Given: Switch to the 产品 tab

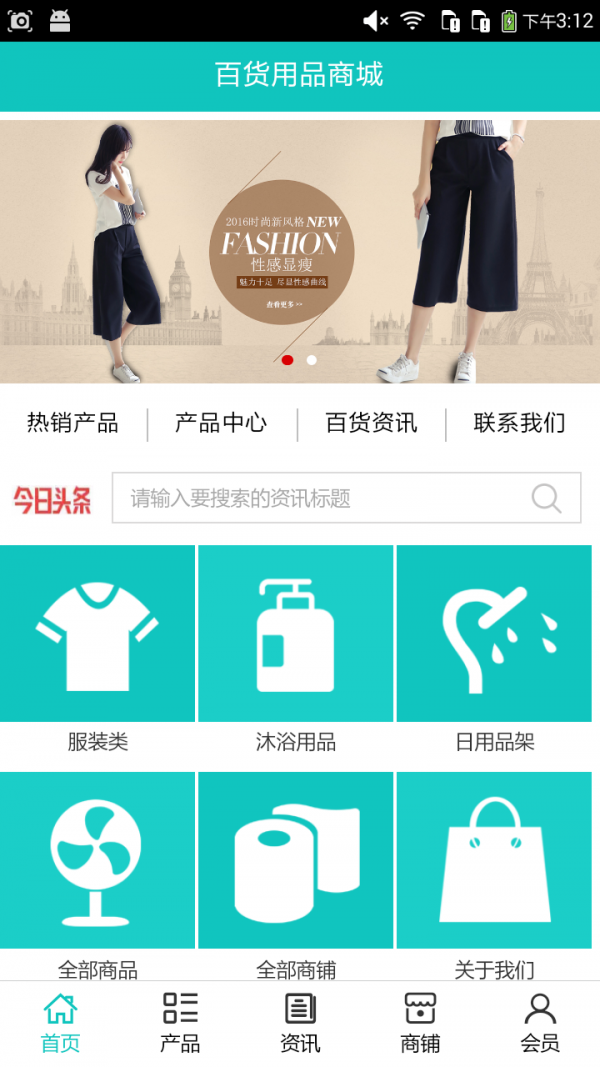Looking at the screenshot, I should pyautogui.click(x=180, y=1023).
